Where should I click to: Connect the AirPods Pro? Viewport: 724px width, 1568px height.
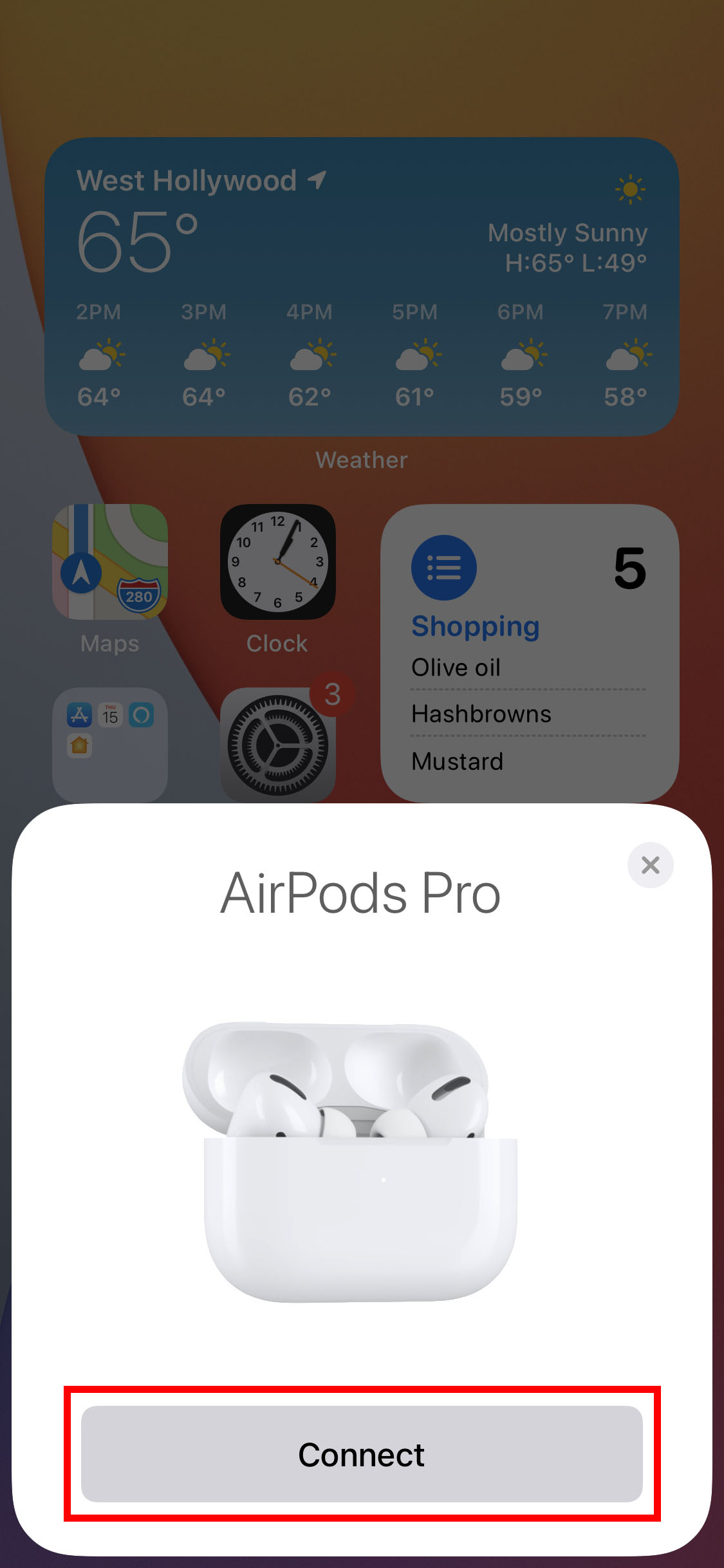coord(362,1453)
